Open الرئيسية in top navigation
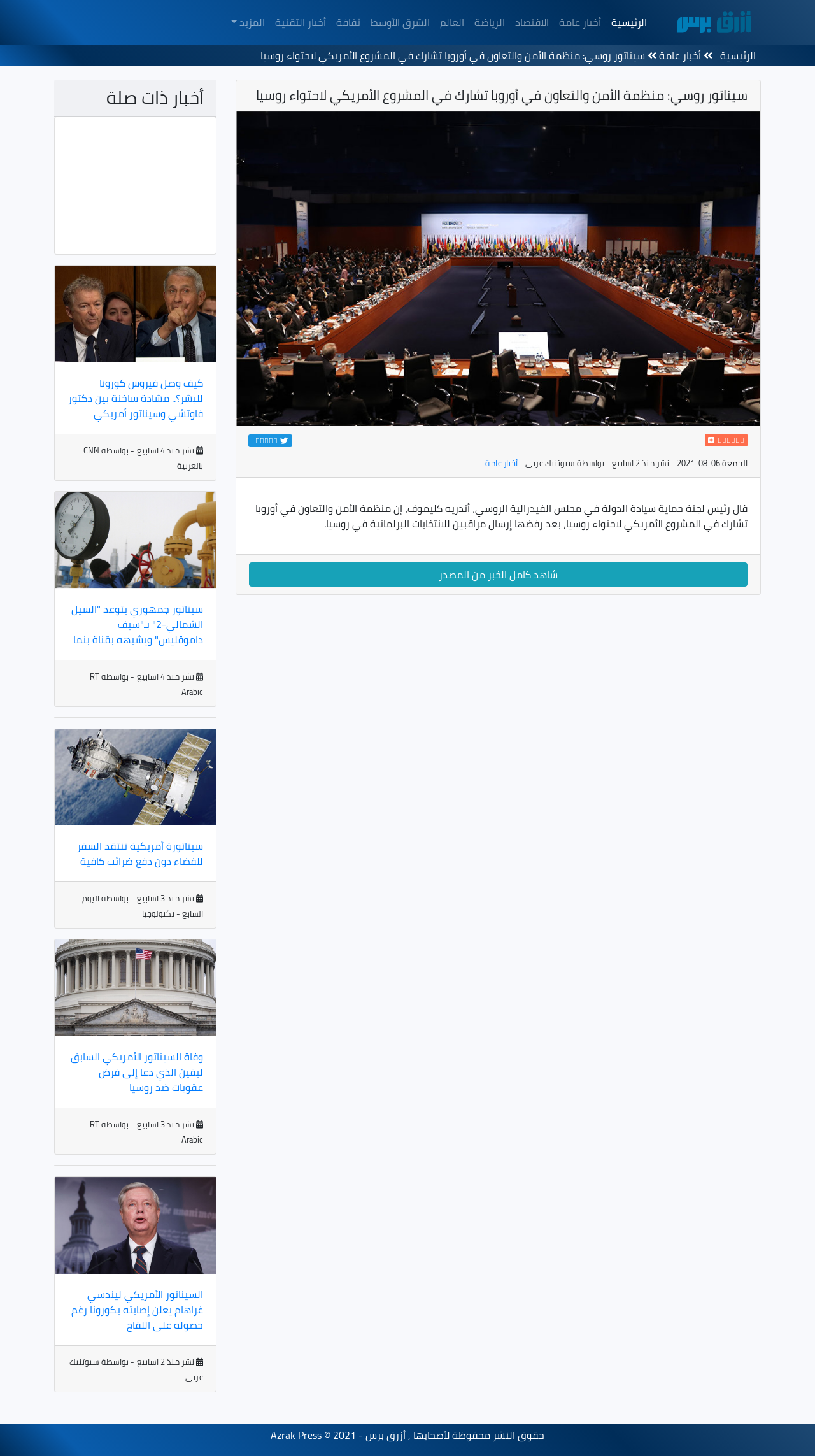The image size is (815, 1456). coord(628,23)
